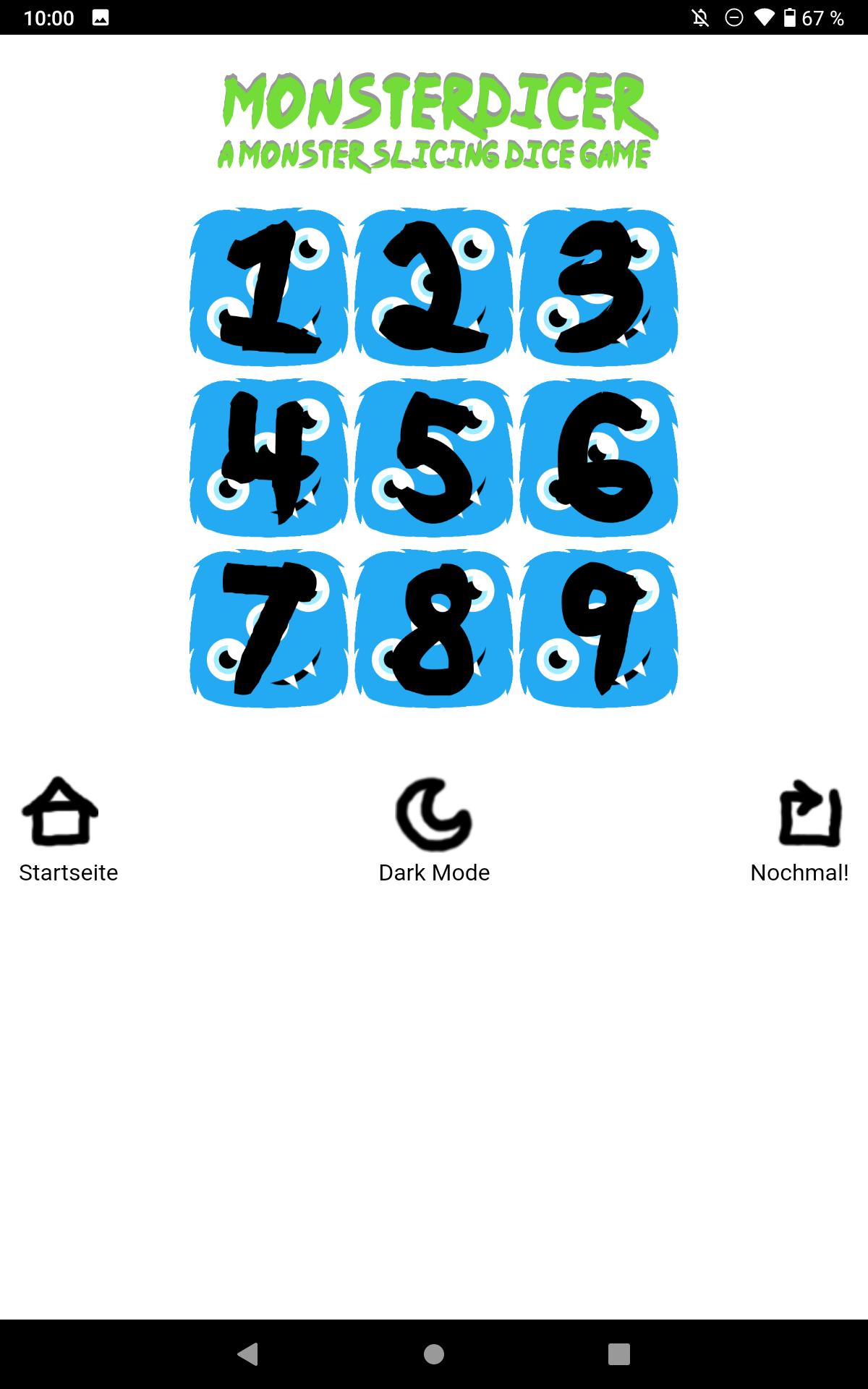
Task: Tap the monster tile numbered 5
Action: [x=434, y=458]
